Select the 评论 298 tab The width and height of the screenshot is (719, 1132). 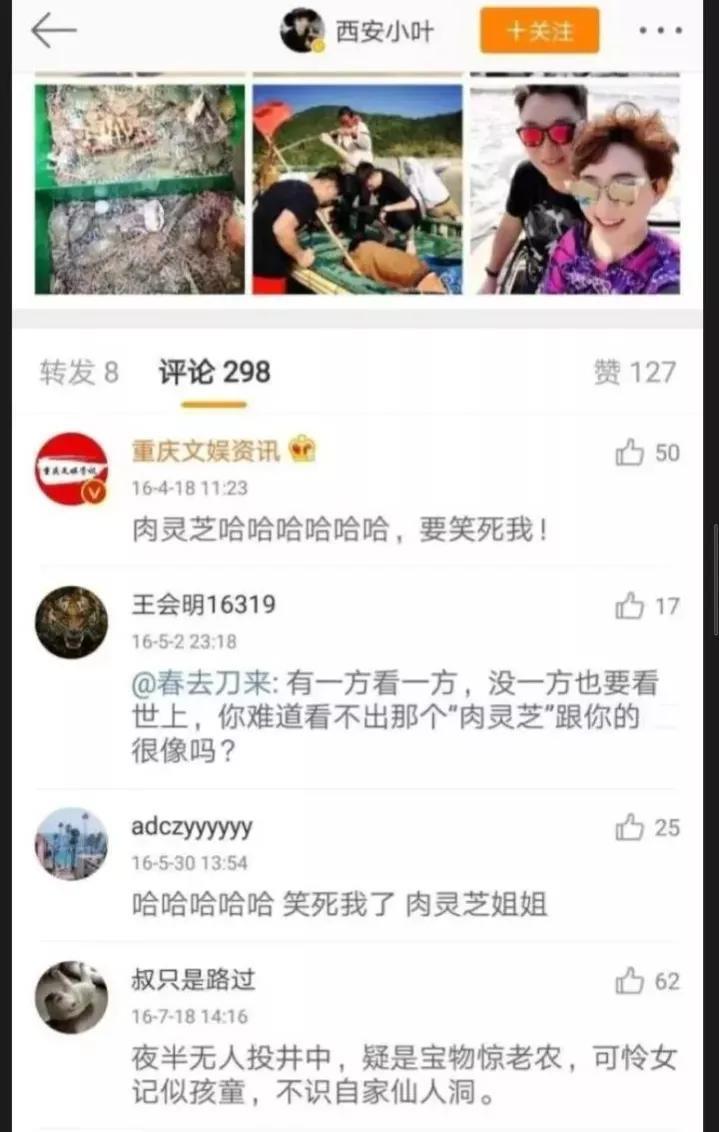pos(214,373)
